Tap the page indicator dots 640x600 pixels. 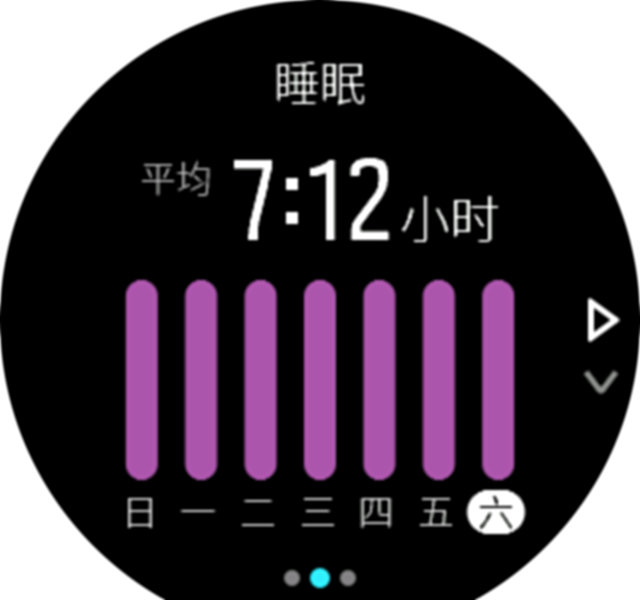coord(320,577)
